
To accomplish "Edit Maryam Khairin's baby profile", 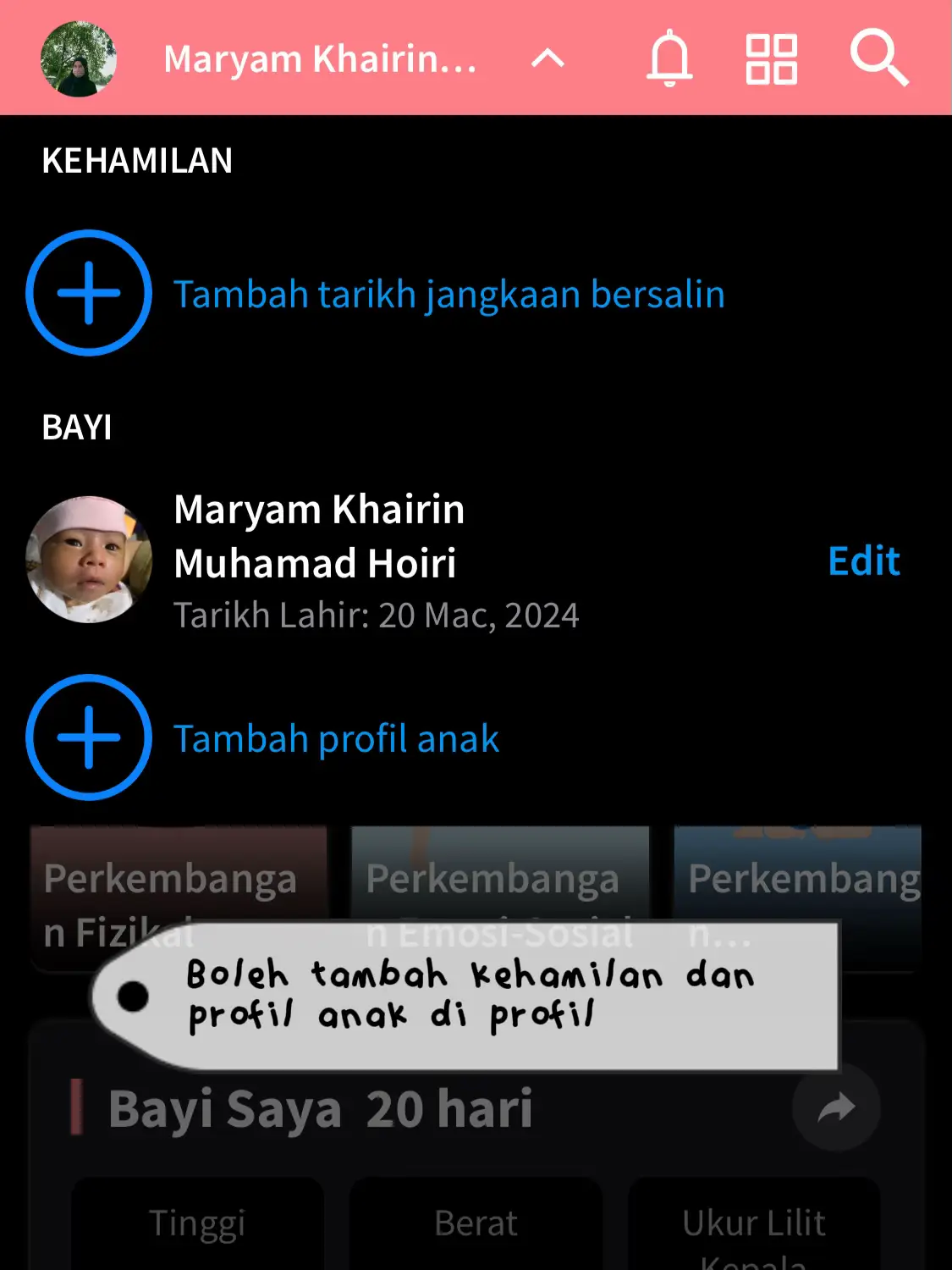I will 863,560.
